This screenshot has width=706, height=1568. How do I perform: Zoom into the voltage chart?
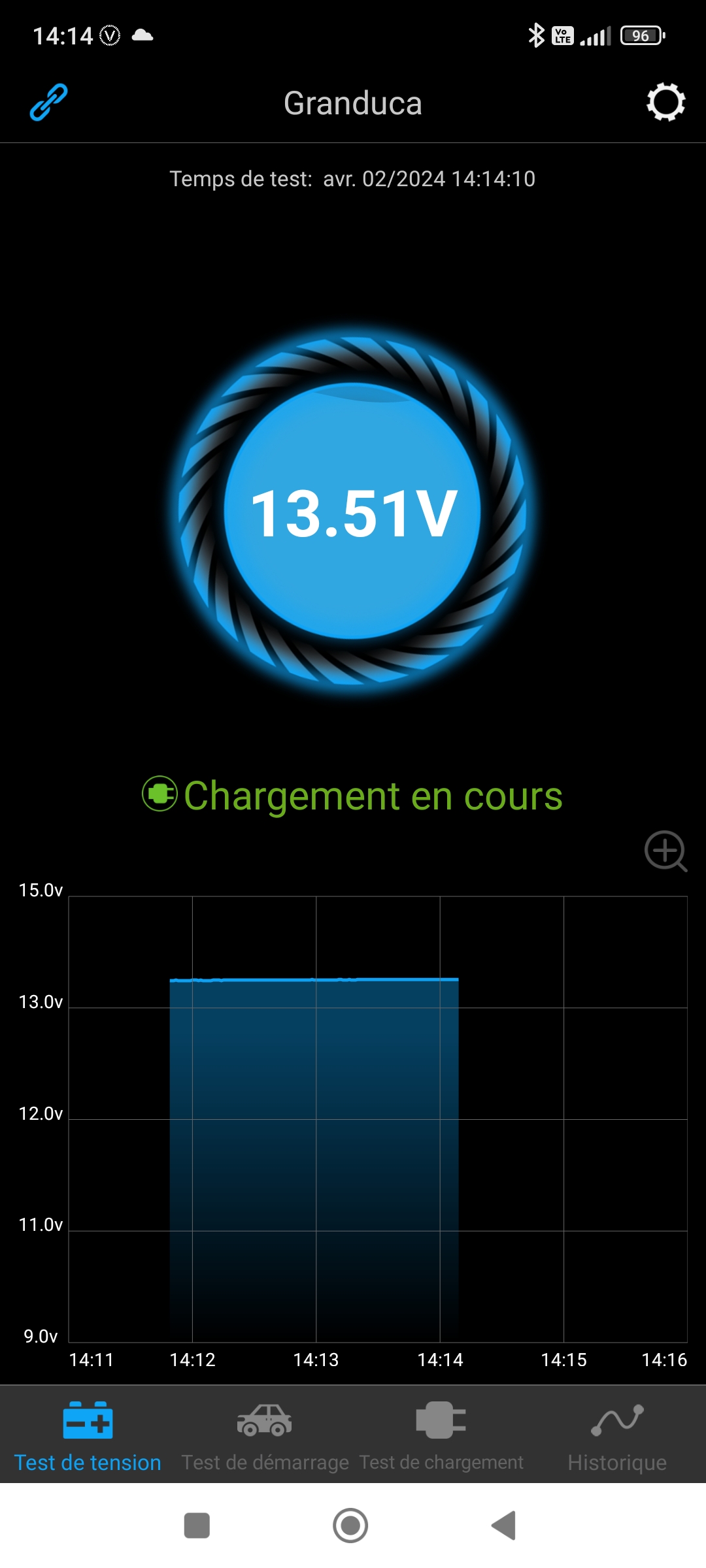[x=665, y=851]
